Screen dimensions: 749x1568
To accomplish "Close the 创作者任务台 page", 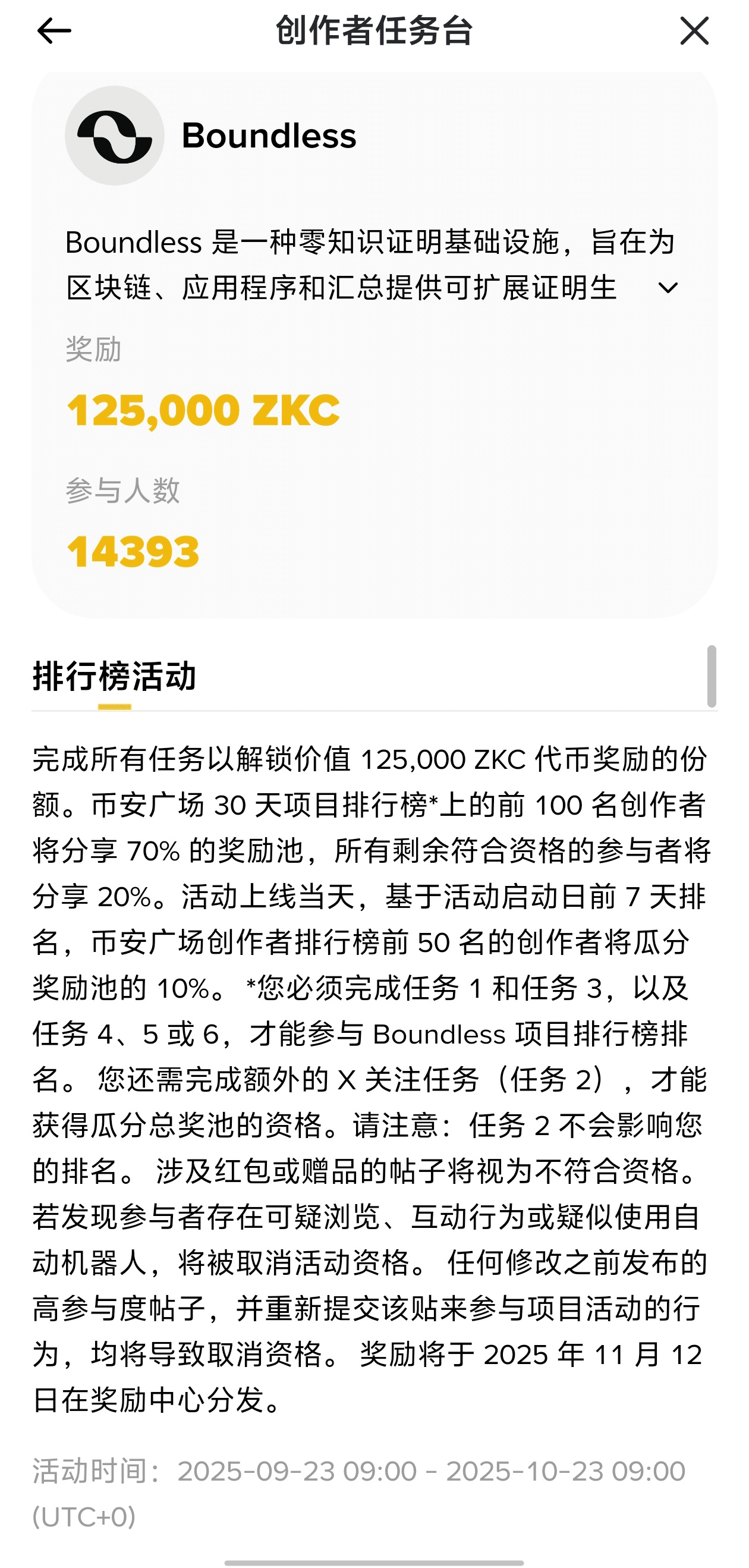I will tap(694, 31).
